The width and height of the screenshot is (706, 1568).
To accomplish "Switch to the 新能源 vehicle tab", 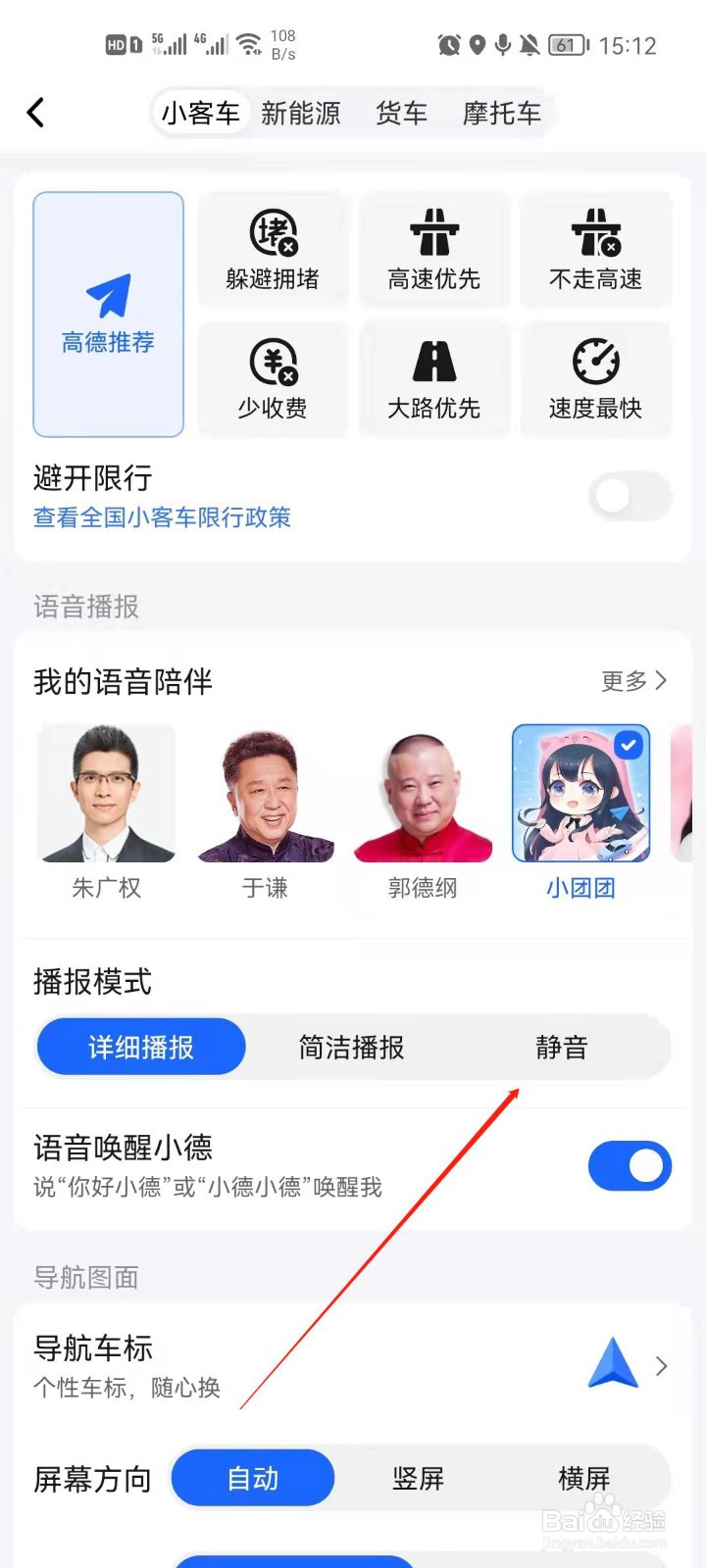I will coord(302,112).
